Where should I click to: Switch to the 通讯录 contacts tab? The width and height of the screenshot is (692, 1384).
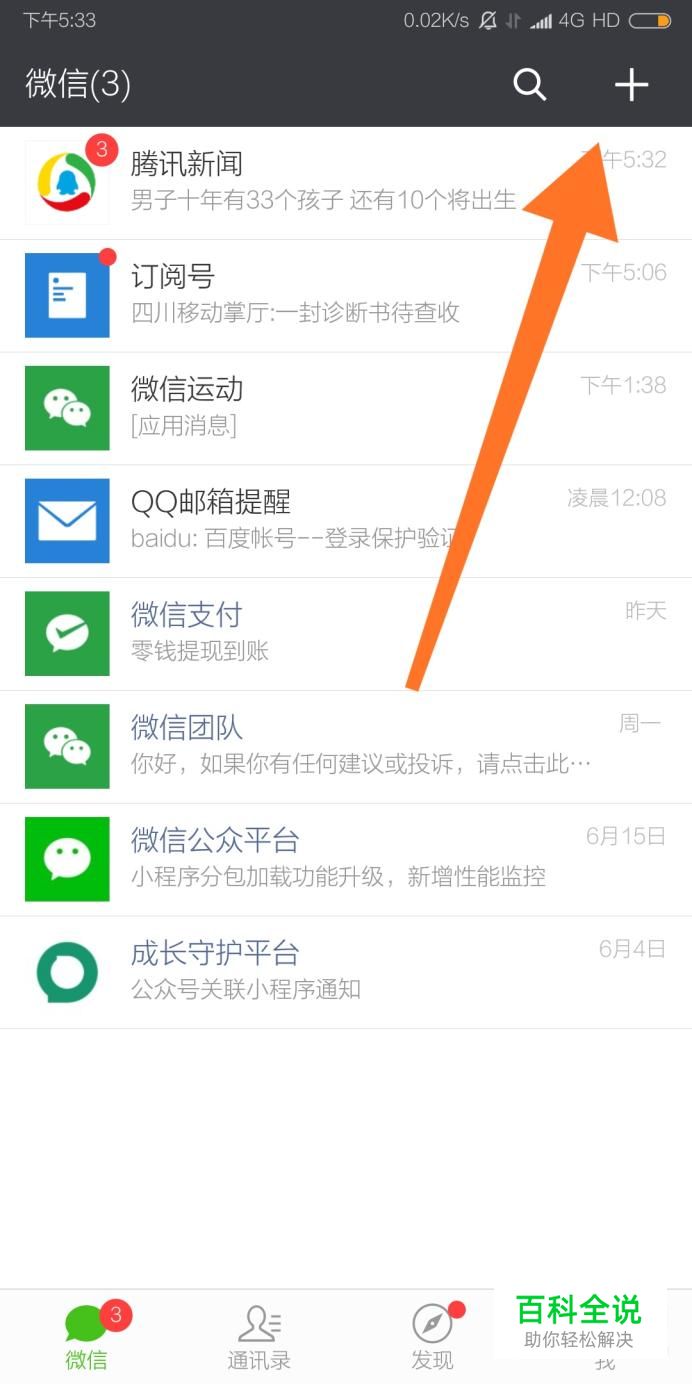coord(259,1337)
